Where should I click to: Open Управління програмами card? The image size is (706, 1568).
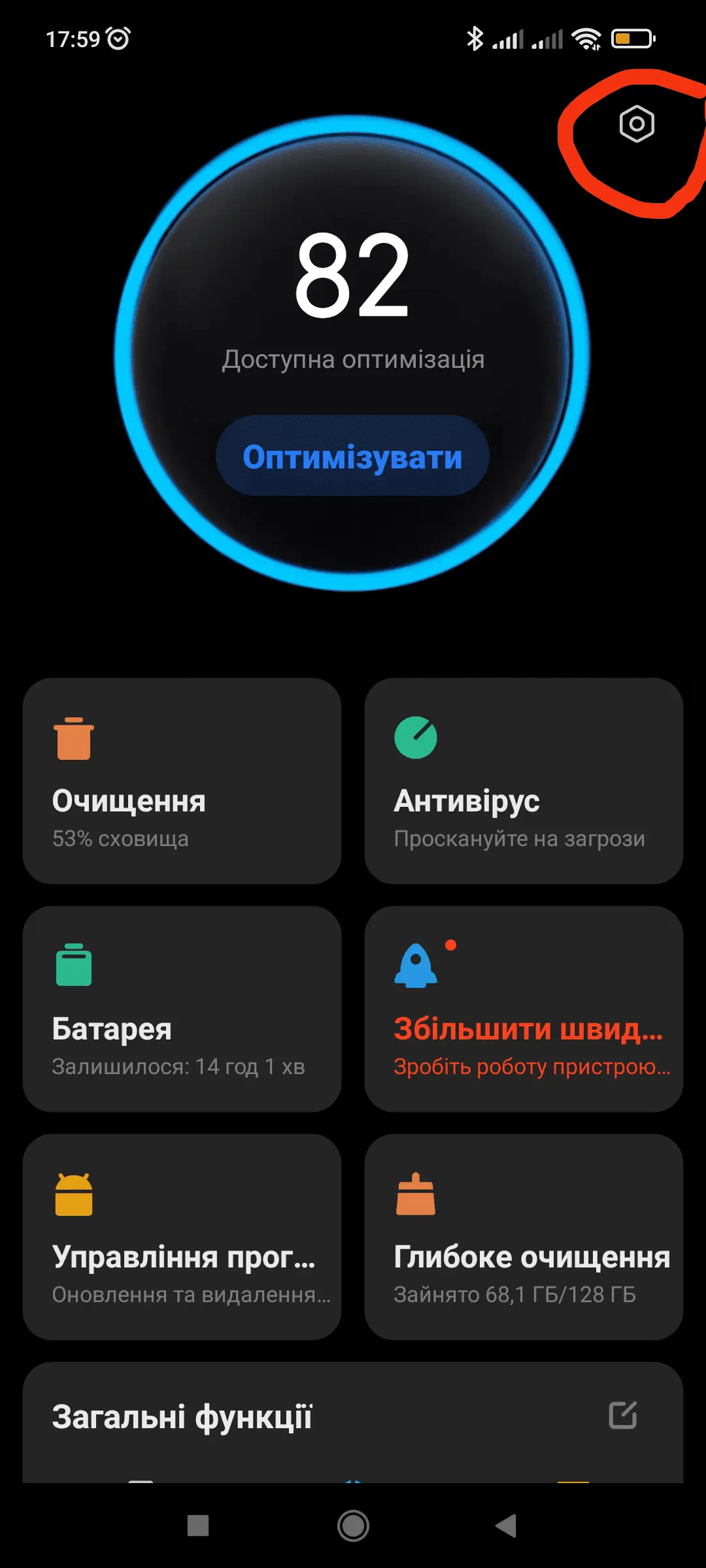(x=182, y=1237)
